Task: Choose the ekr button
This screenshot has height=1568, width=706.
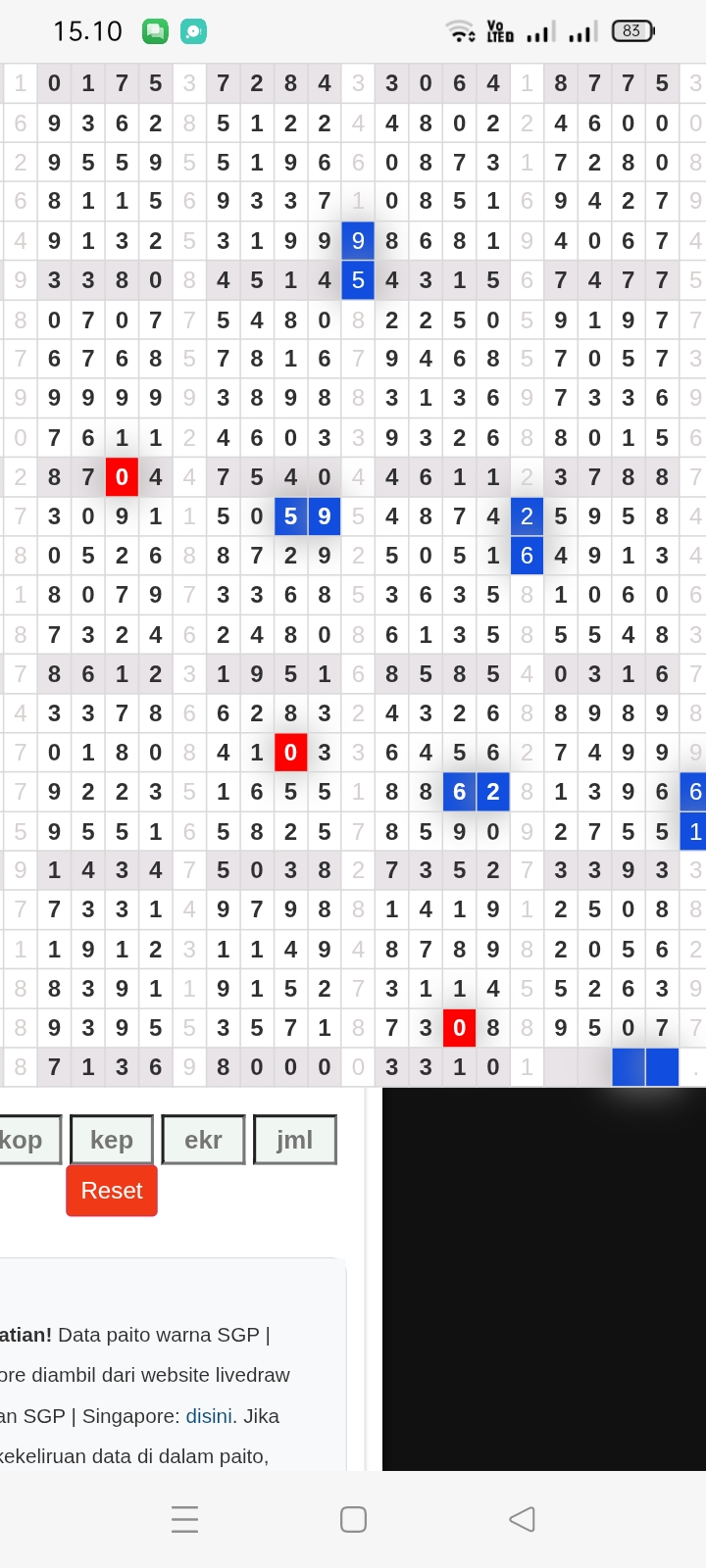Action: point(203,1140)
